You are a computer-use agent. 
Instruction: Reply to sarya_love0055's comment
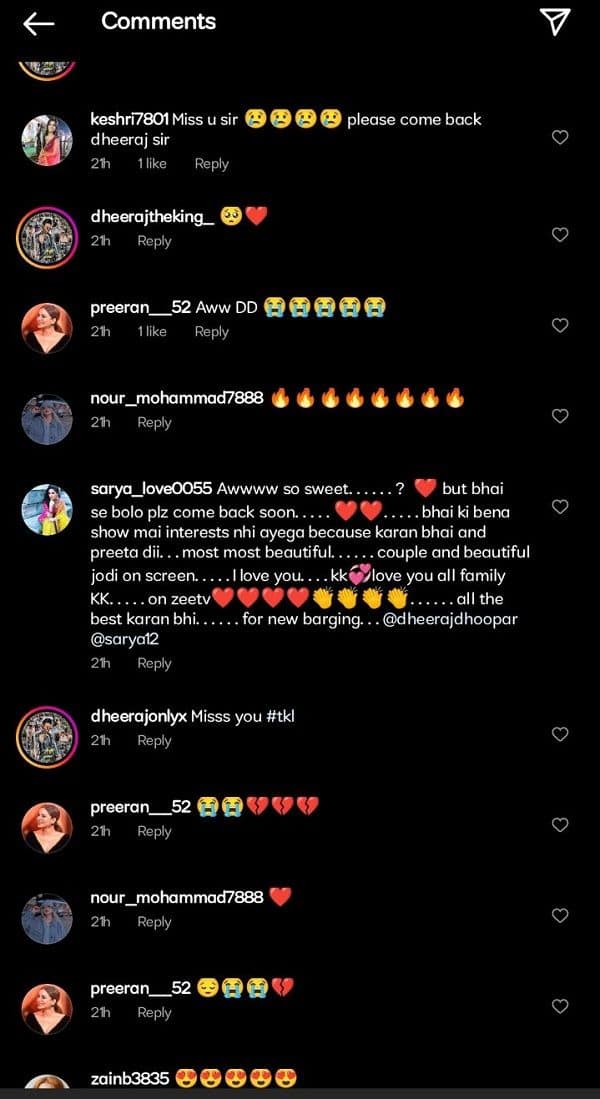[154, 663]
